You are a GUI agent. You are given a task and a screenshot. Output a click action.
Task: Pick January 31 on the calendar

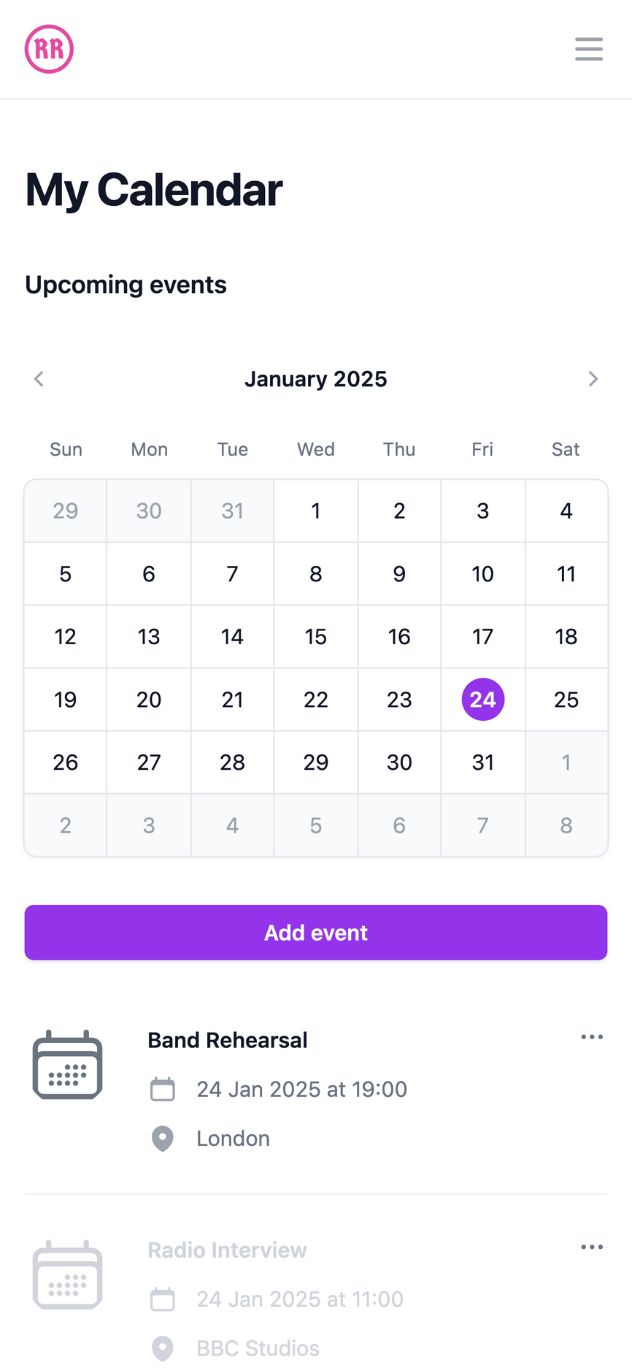pyautogui.click(x=483, y=763)
